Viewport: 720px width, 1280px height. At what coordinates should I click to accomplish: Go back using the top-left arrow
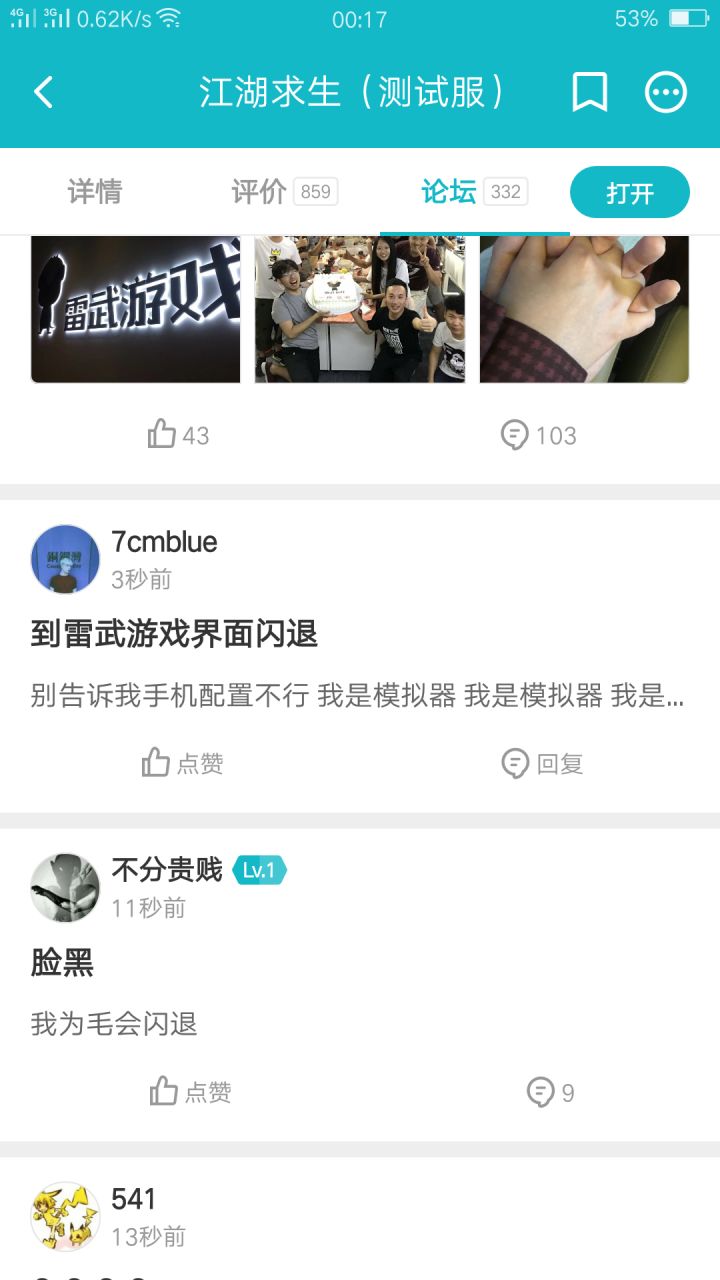[x=43, y=93]
